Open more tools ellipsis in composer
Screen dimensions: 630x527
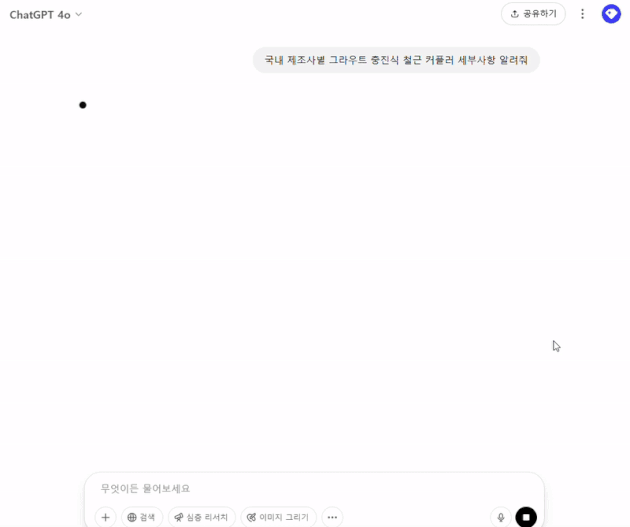pyautogui.click(x=333, y=517)
